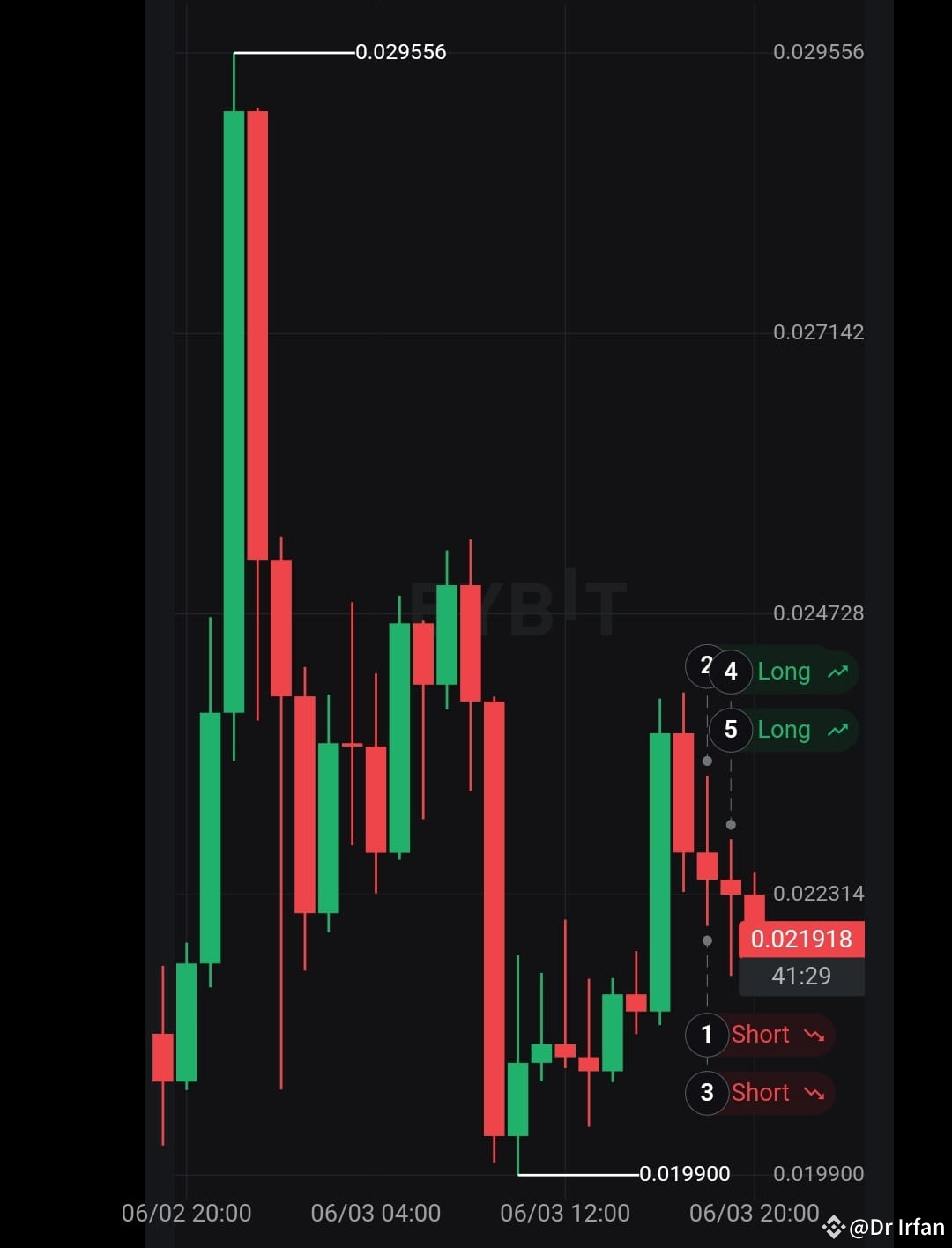Select the Short label on trade marker 3
952x1248 pixels.
(762, 1093)
